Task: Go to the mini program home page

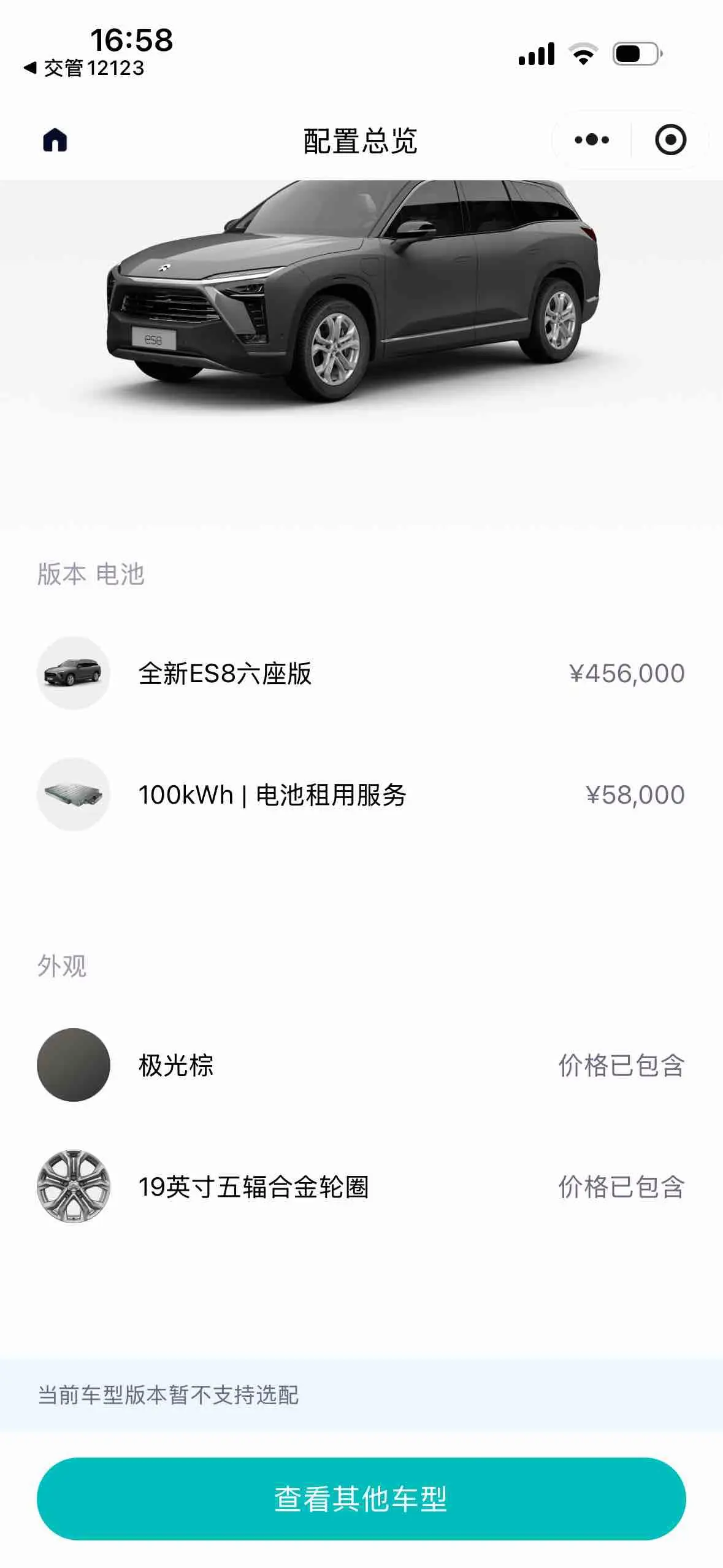Action: pyautogui.click(x=55, y=140)
